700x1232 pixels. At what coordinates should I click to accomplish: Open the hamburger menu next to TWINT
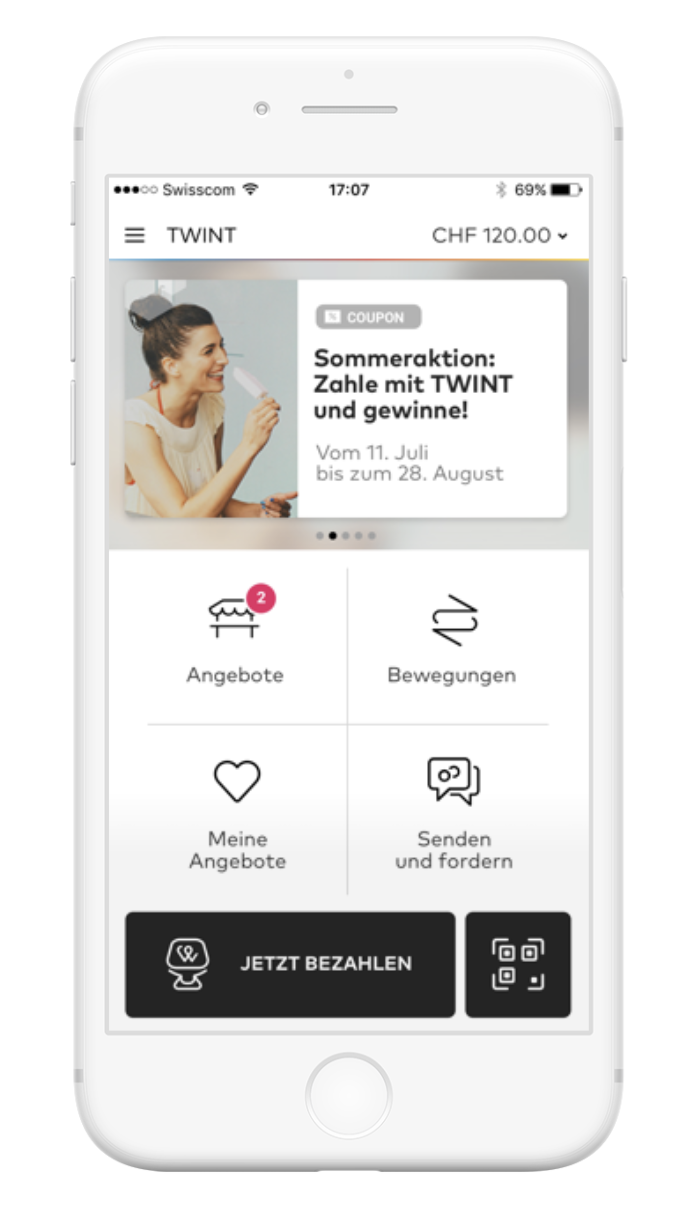click(x=135, y=236)
